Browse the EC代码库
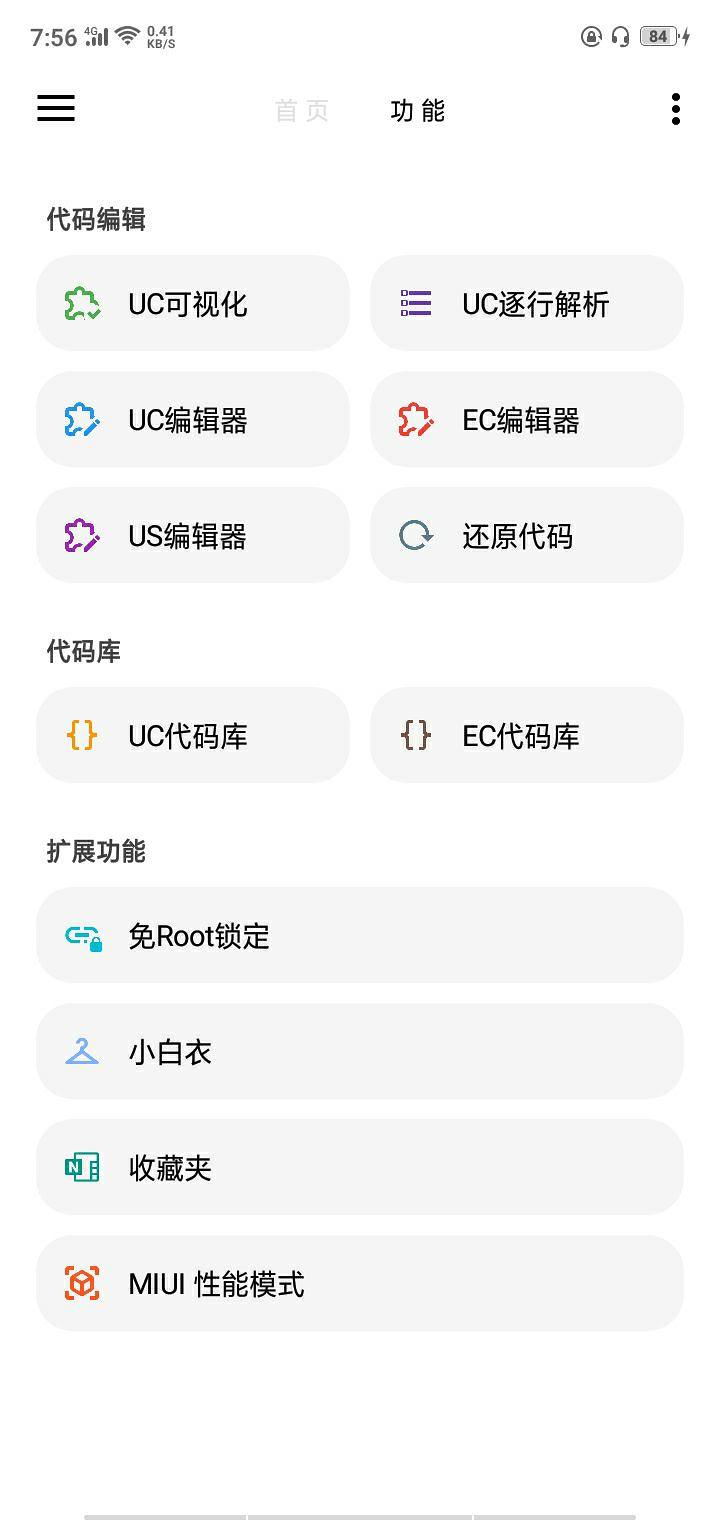The width and height of the screenshot is (720, 1520). point(527,735)
